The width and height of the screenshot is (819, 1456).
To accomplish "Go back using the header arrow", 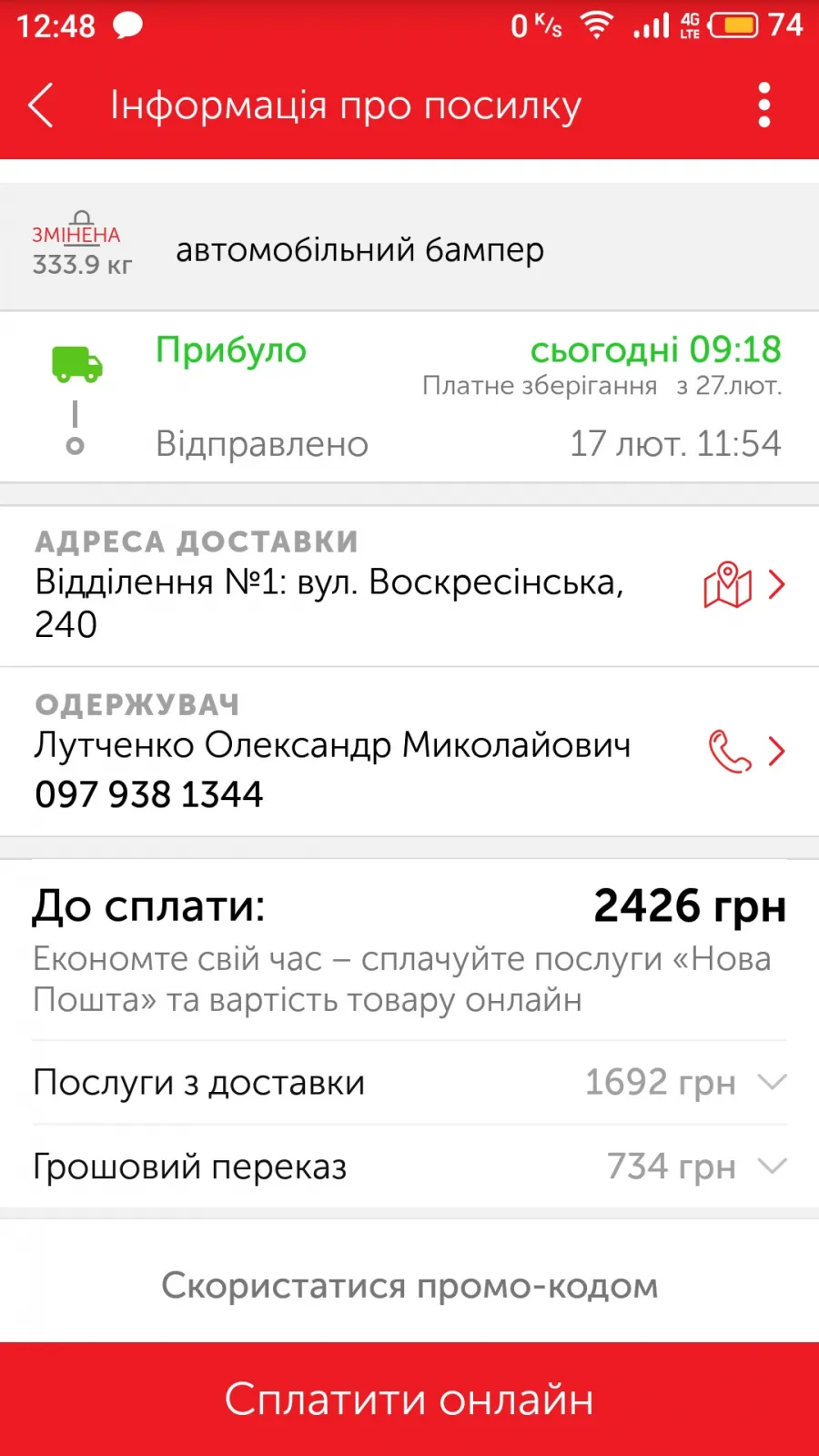I will (41, 106).
